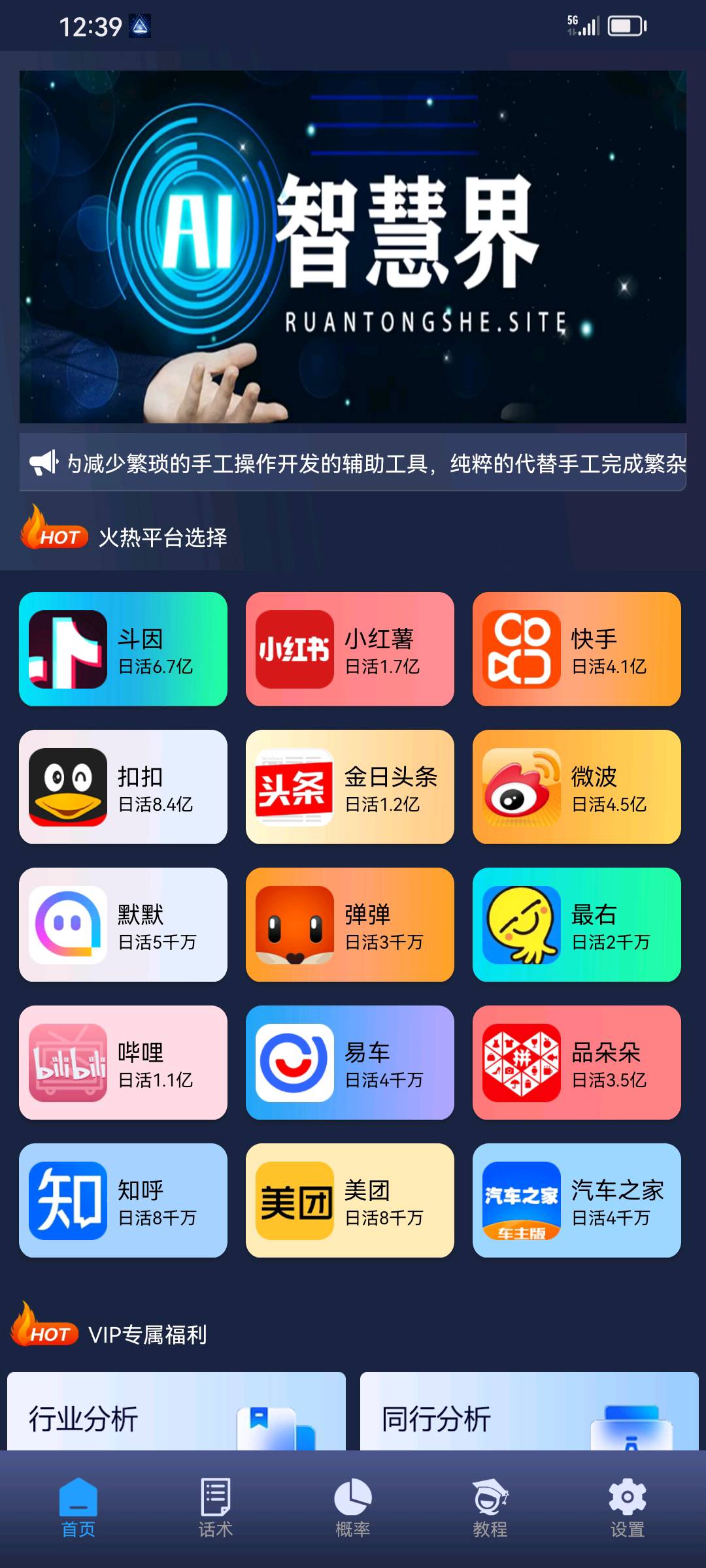This screenshot has height=1568, width=706.
Task: Choose the 弹弹 platform card
Action: click(x=350, y=924)
